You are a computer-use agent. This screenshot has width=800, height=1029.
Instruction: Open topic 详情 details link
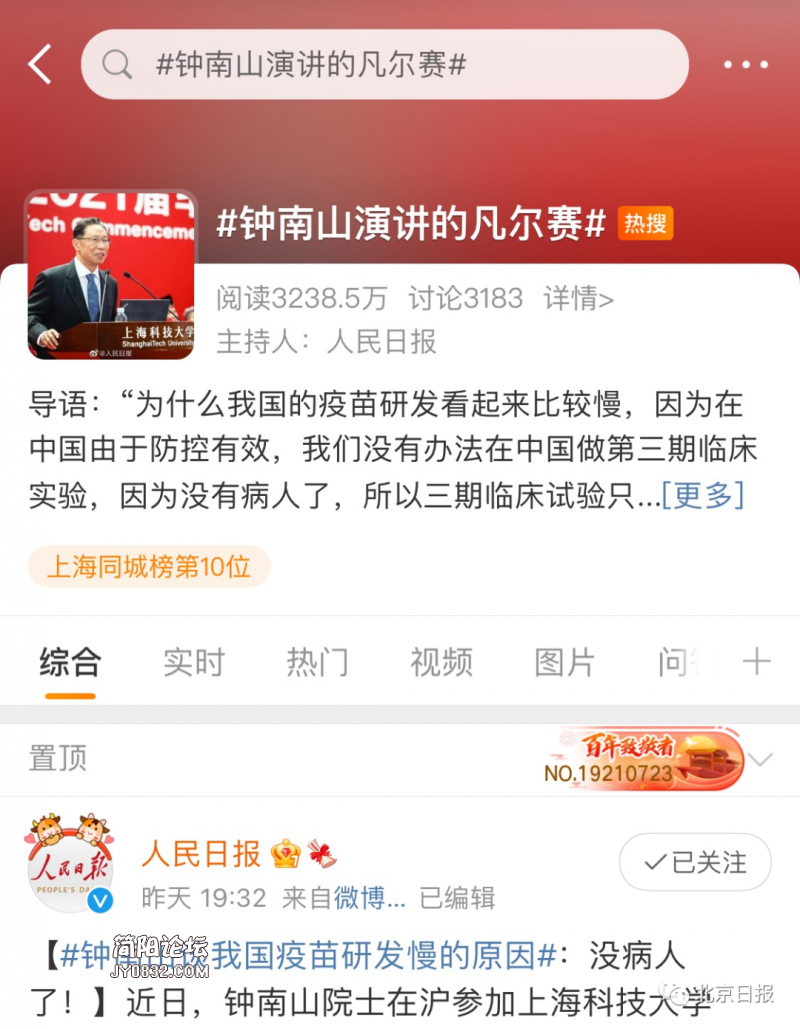click(x=578, y=298)
